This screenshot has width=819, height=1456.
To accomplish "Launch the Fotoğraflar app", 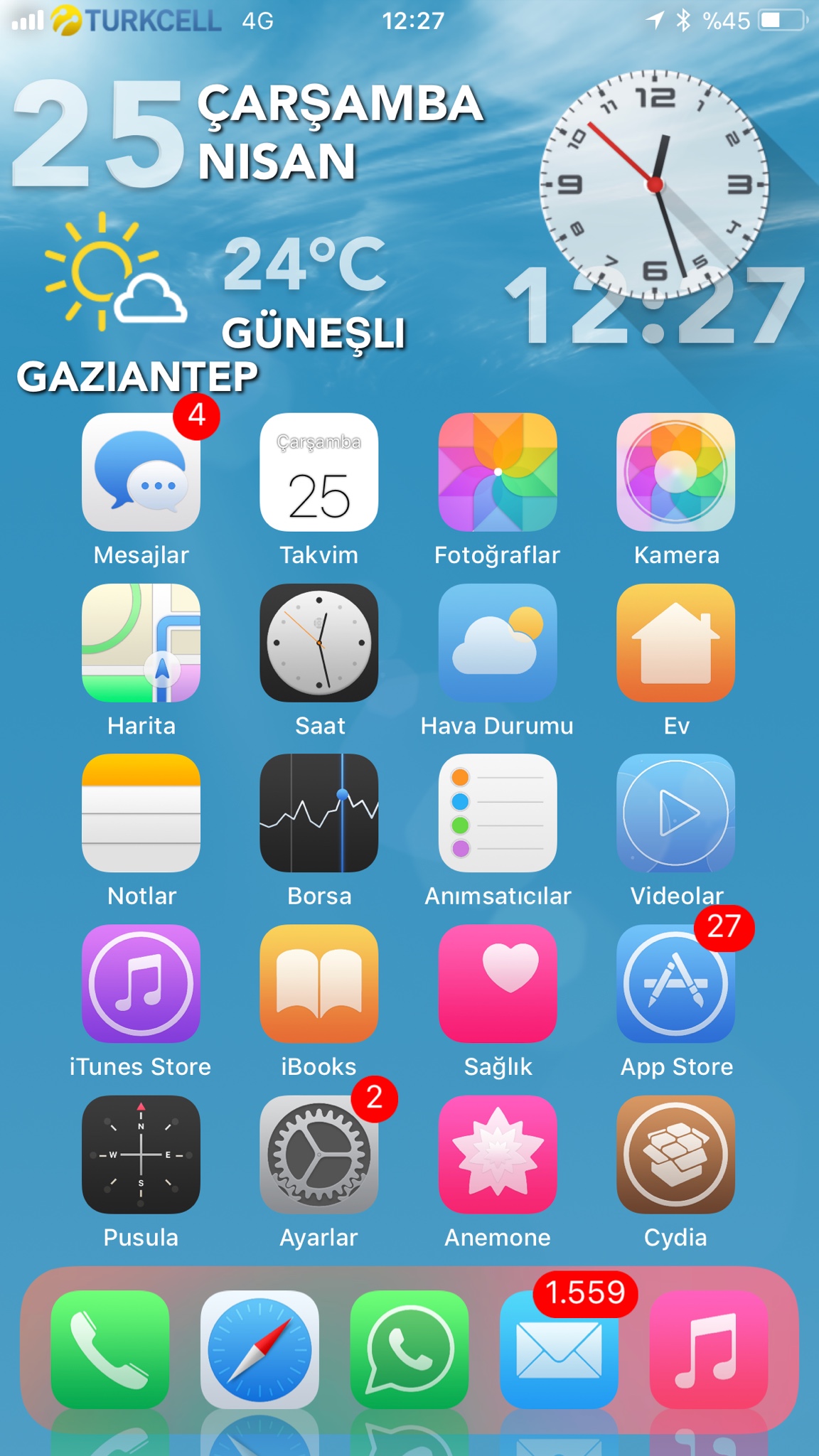I will tap(498, 472).
